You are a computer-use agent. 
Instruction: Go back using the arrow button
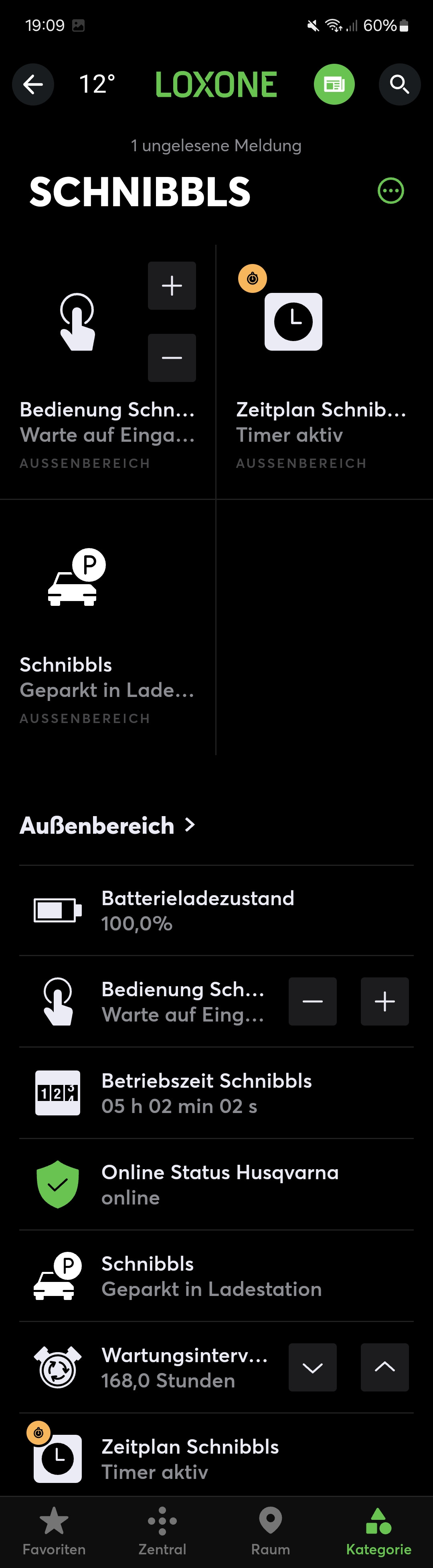coord(33,85)
